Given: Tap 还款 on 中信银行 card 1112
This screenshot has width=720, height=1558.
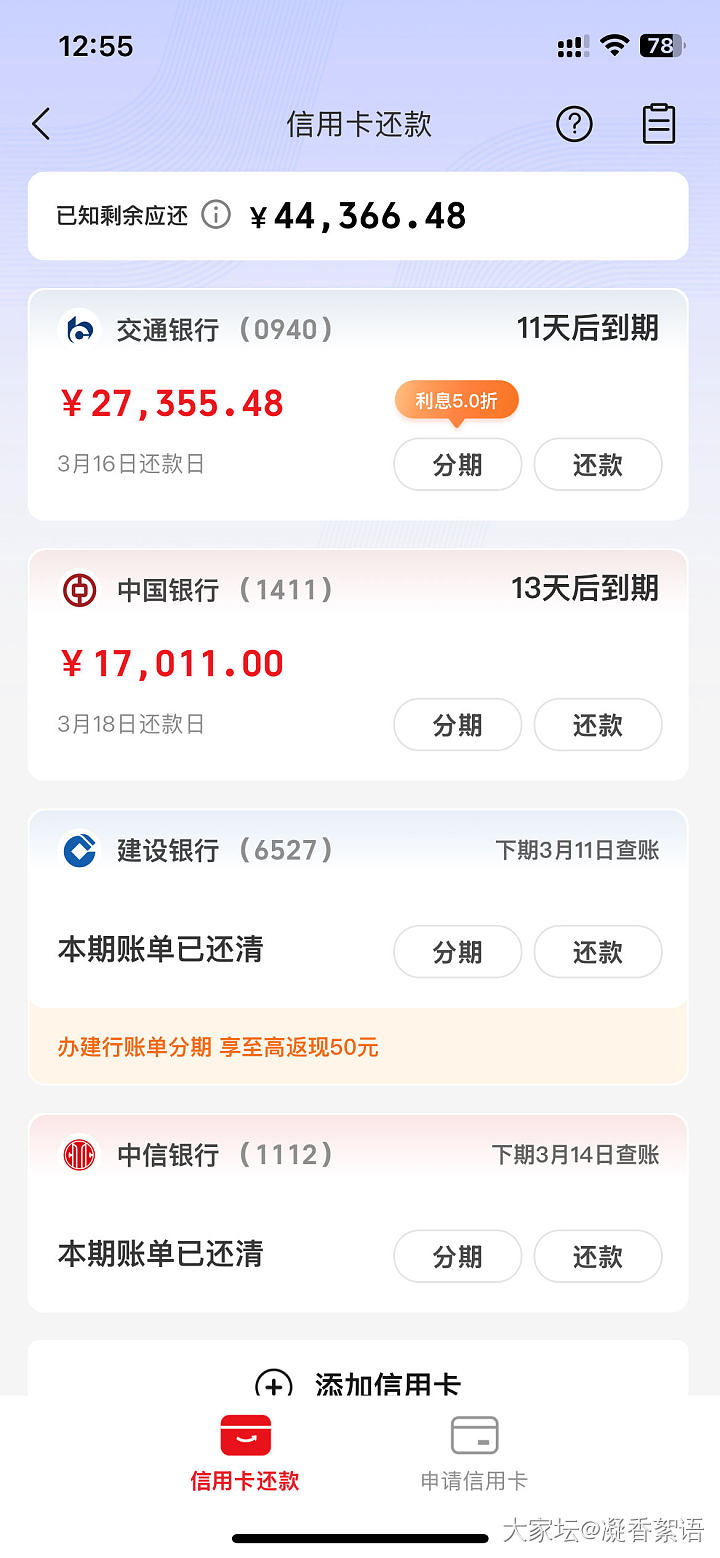Looking at the screenshot, I should click(x=598, y=1256).
